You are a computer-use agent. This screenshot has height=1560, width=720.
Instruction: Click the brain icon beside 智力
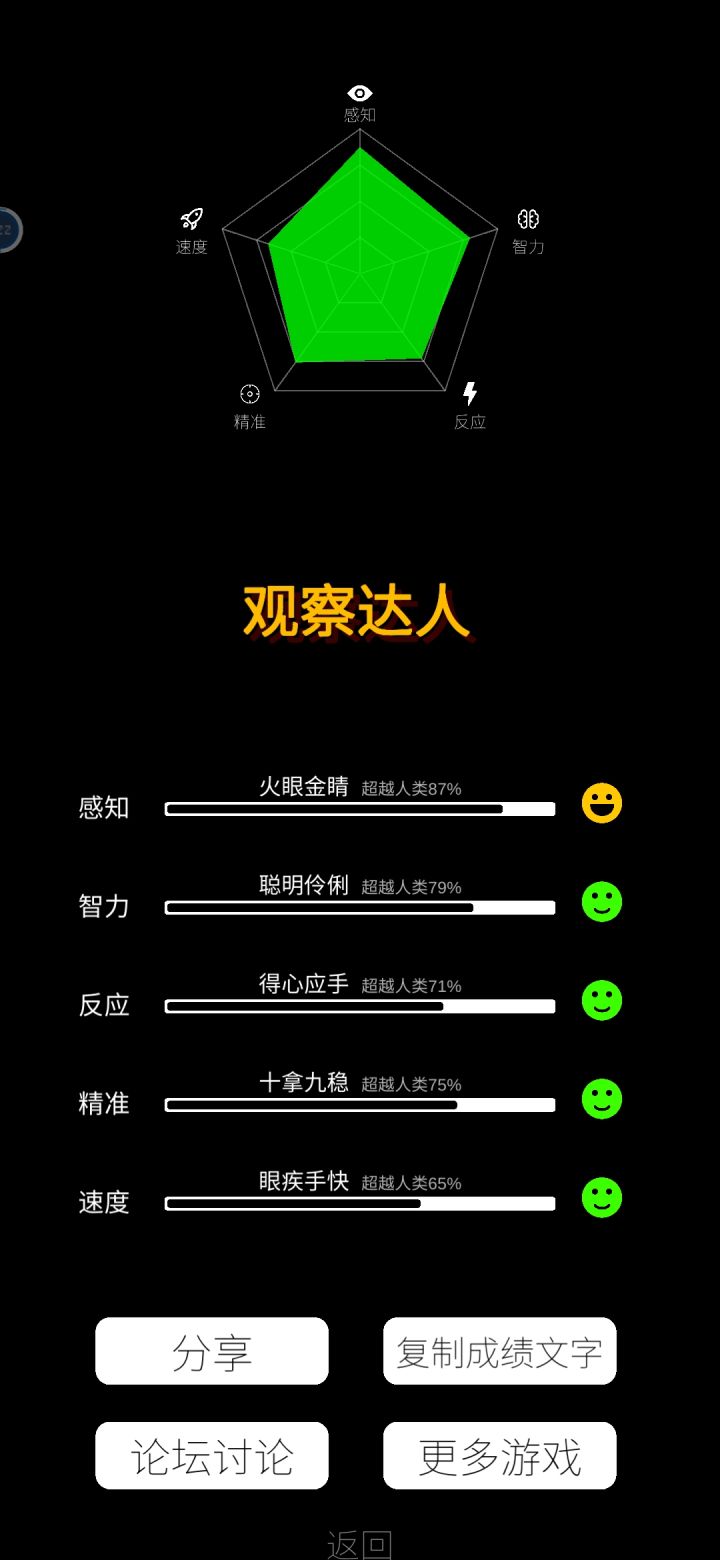[529, 220]
